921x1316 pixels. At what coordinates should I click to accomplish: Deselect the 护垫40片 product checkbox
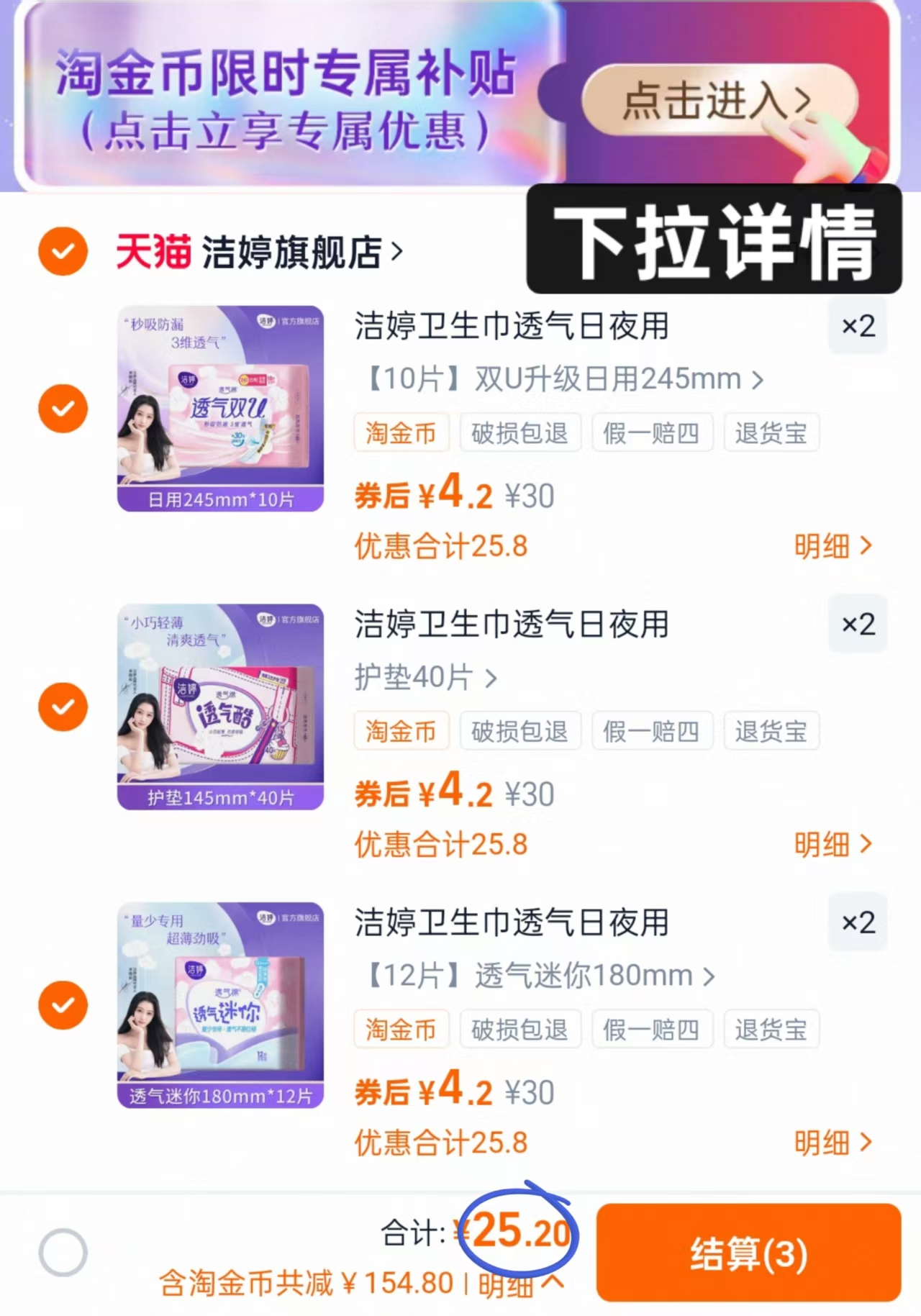point(63,706)
